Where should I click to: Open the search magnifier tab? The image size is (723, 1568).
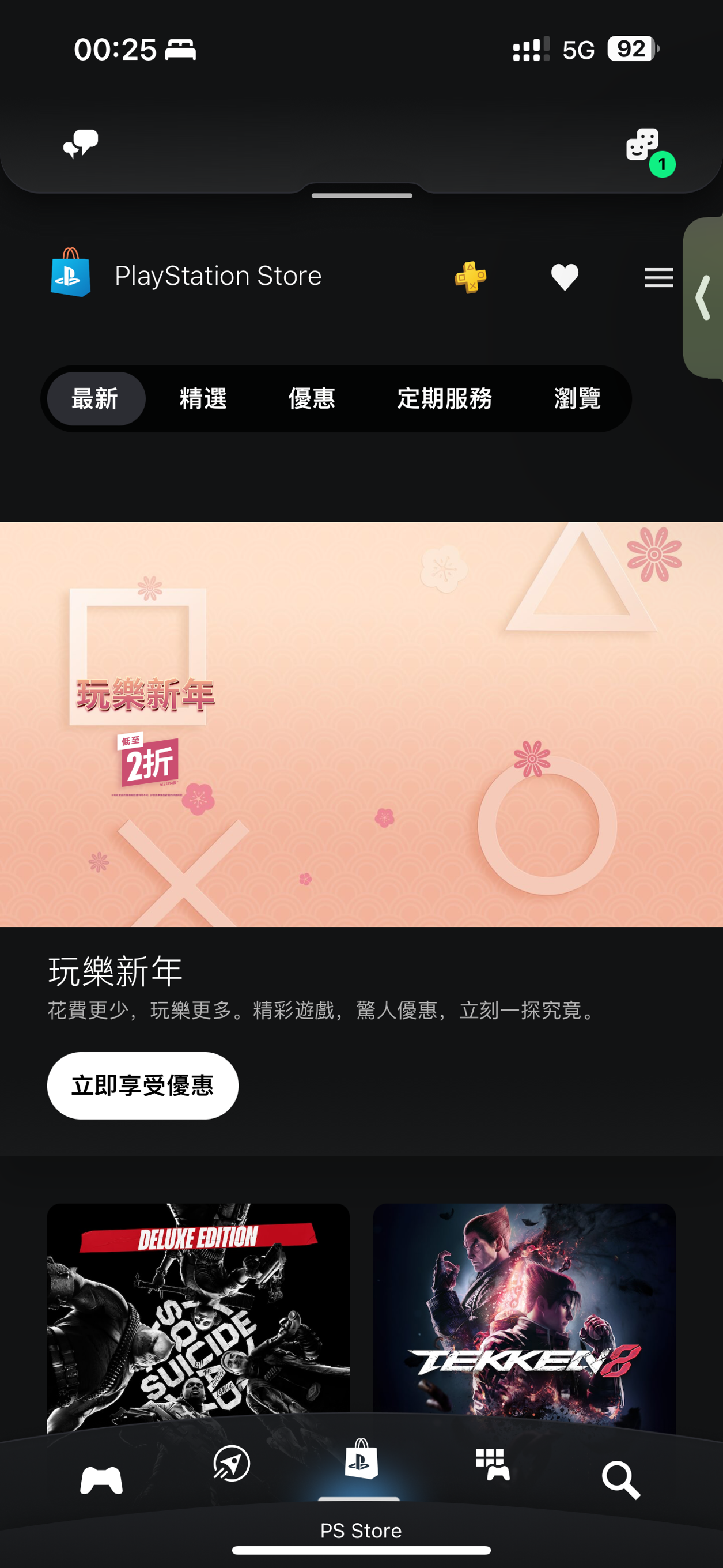(620, 1480)
